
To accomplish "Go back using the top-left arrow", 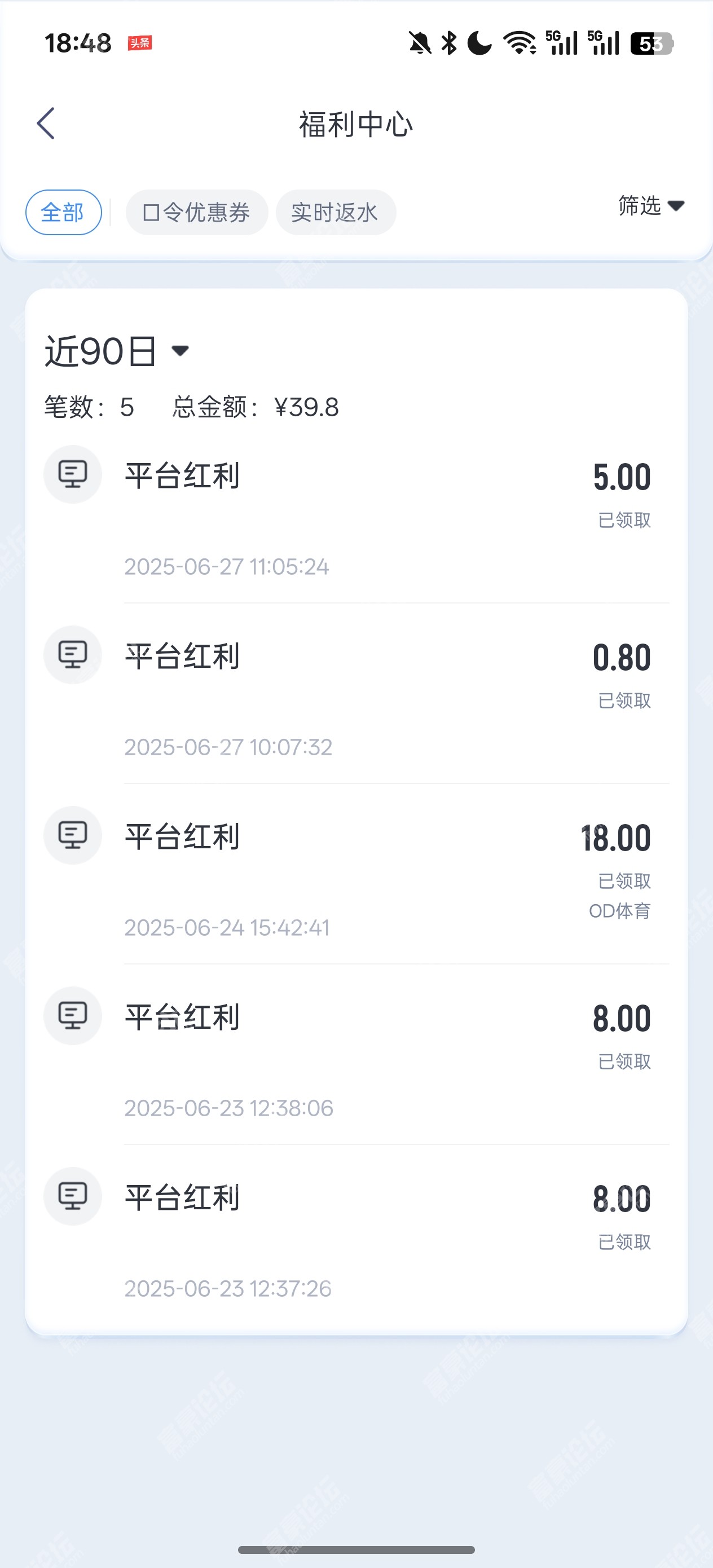I will coord(46,124).
